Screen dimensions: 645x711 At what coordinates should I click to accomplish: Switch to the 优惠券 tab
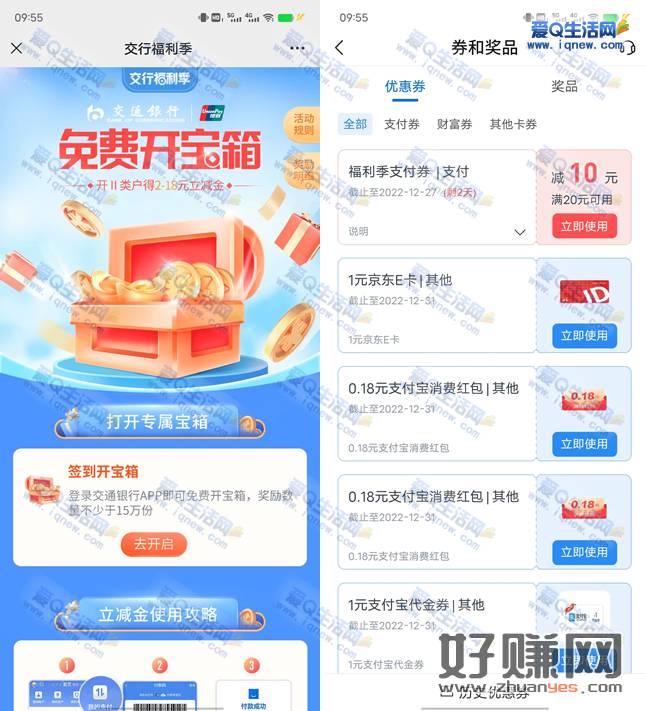click(405, 87)
